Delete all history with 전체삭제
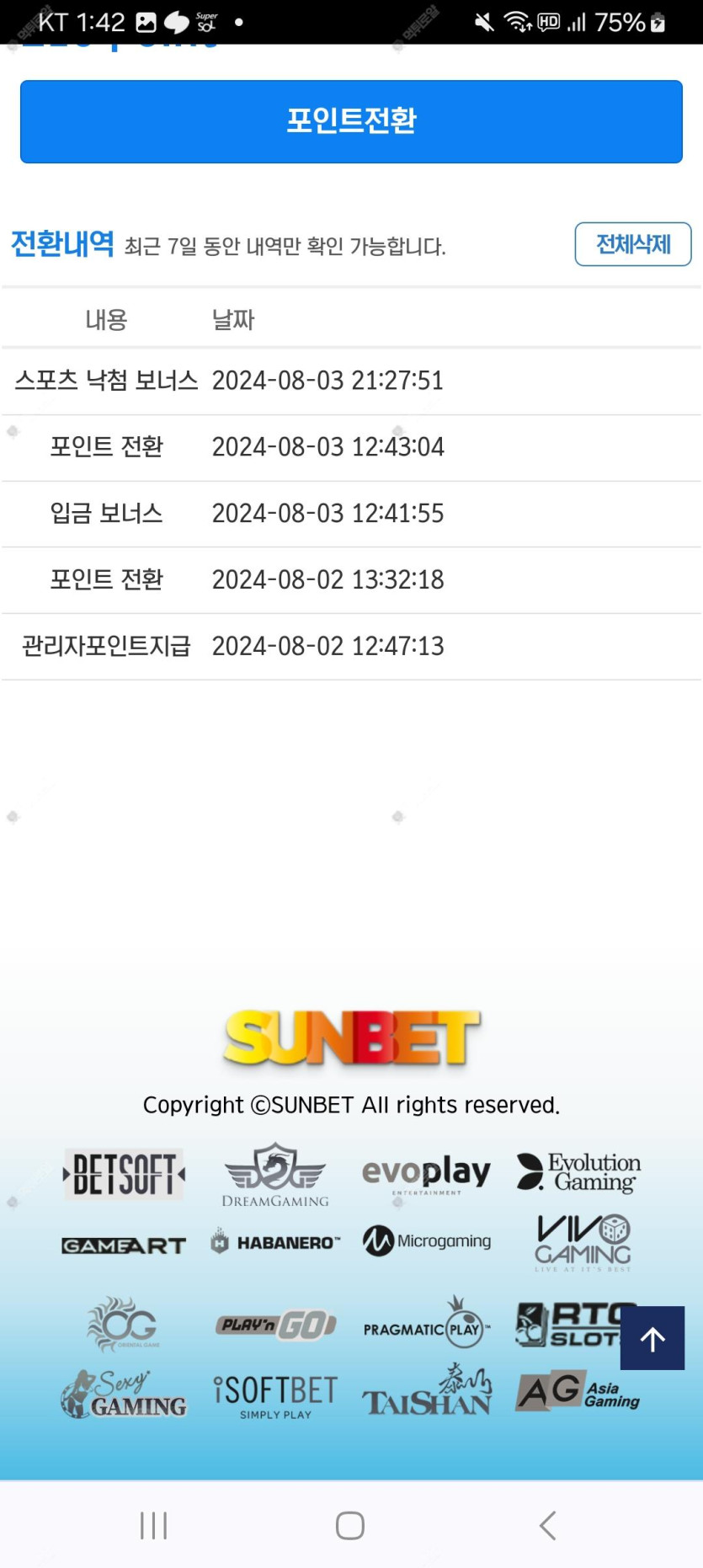The height and width of the screenshot is (1568, 703). (x=633, y=244)
